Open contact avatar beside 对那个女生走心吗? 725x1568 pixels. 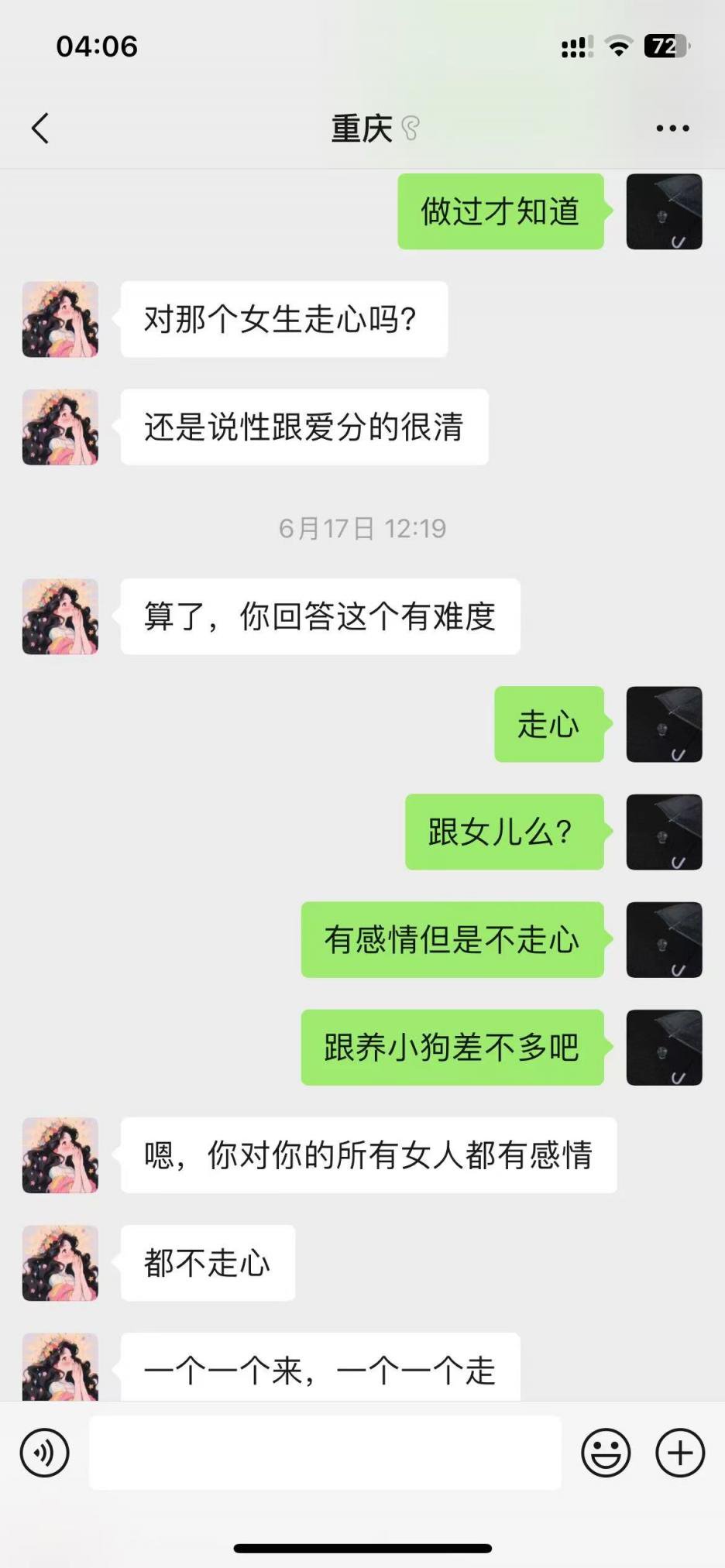pyautogui.click(x=60, y=319)
